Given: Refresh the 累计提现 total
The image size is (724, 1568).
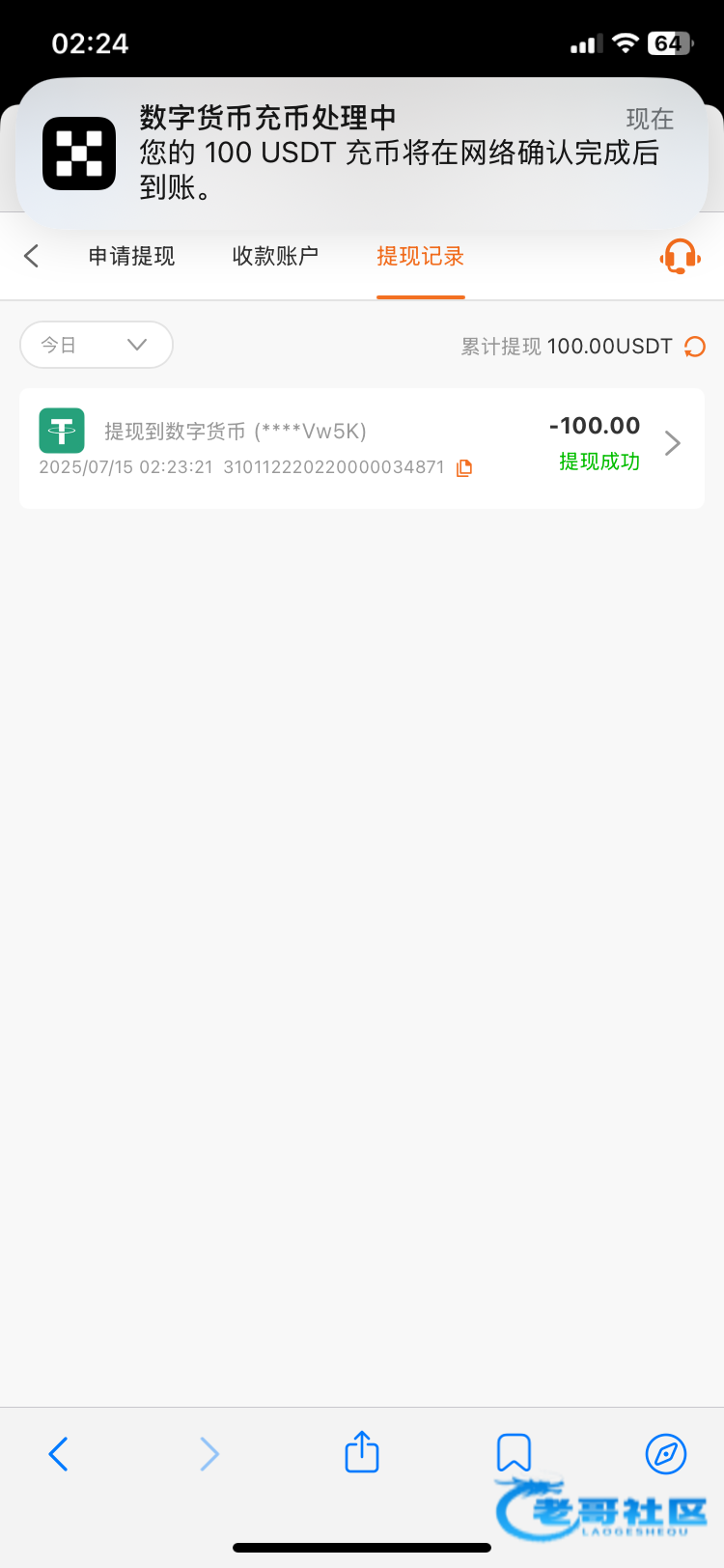Looking at the screenshot, I should (695, 347).
